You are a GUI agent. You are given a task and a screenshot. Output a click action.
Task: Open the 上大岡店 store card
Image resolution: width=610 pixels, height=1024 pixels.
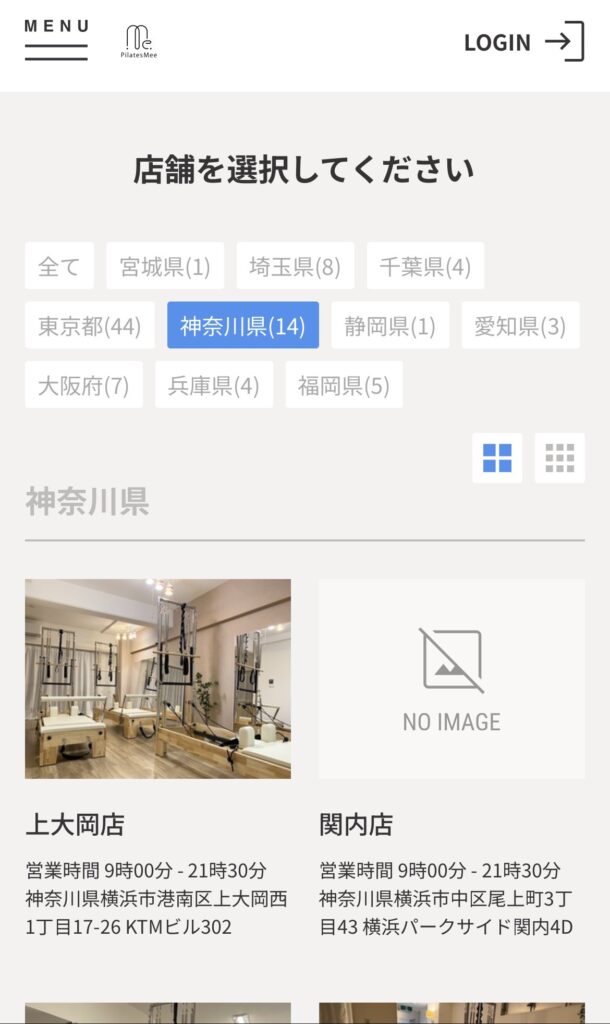pyautogui.click(x=158, y=679)
